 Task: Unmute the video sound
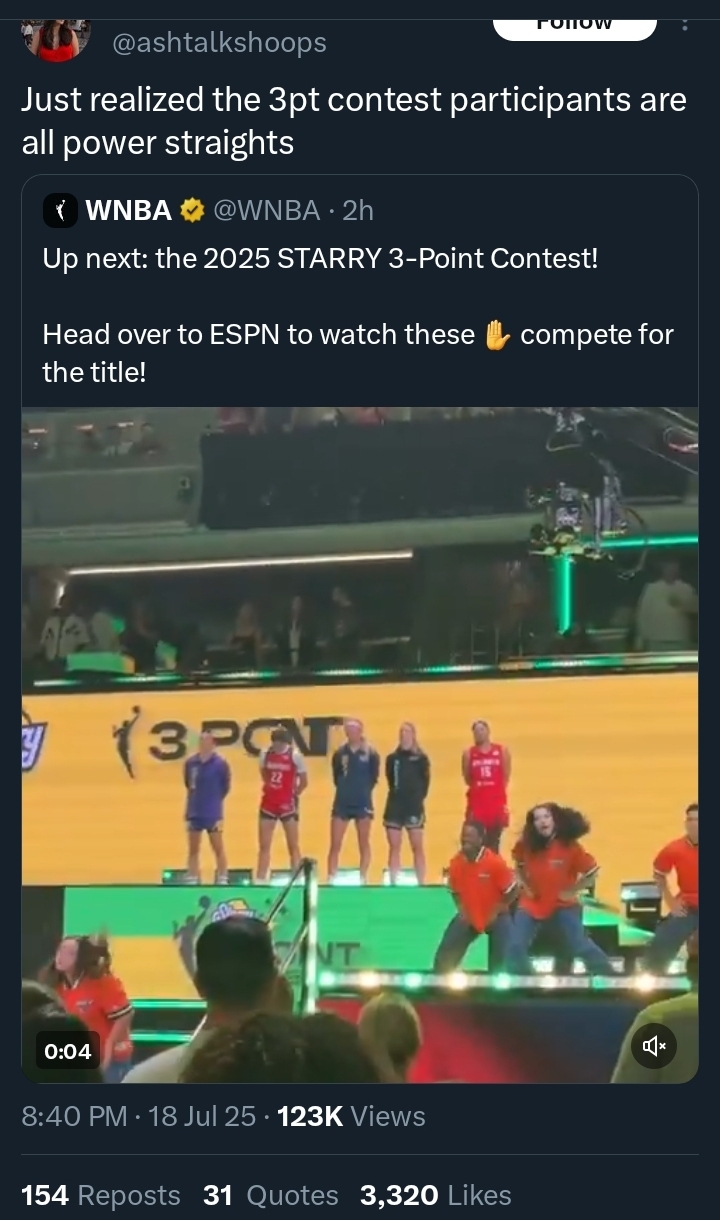point(654,1046)
